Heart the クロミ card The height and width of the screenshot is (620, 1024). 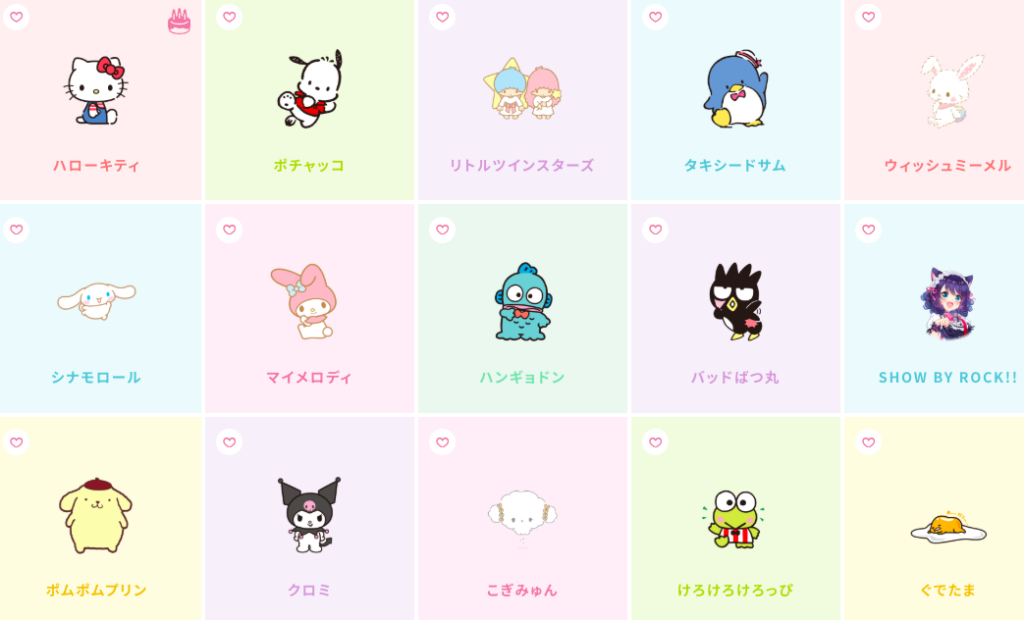click(229, 441)
